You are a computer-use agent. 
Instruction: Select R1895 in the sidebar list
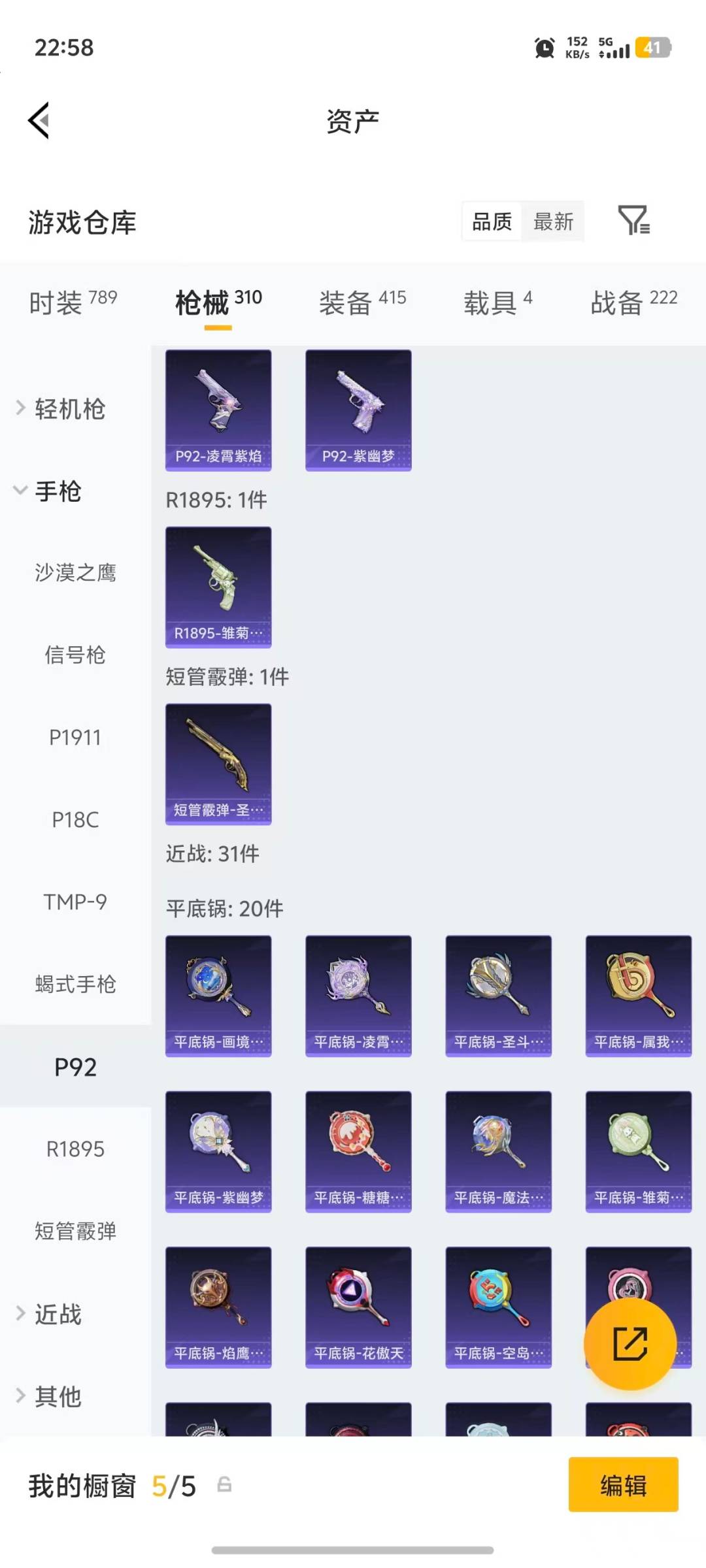(76, 1148)
